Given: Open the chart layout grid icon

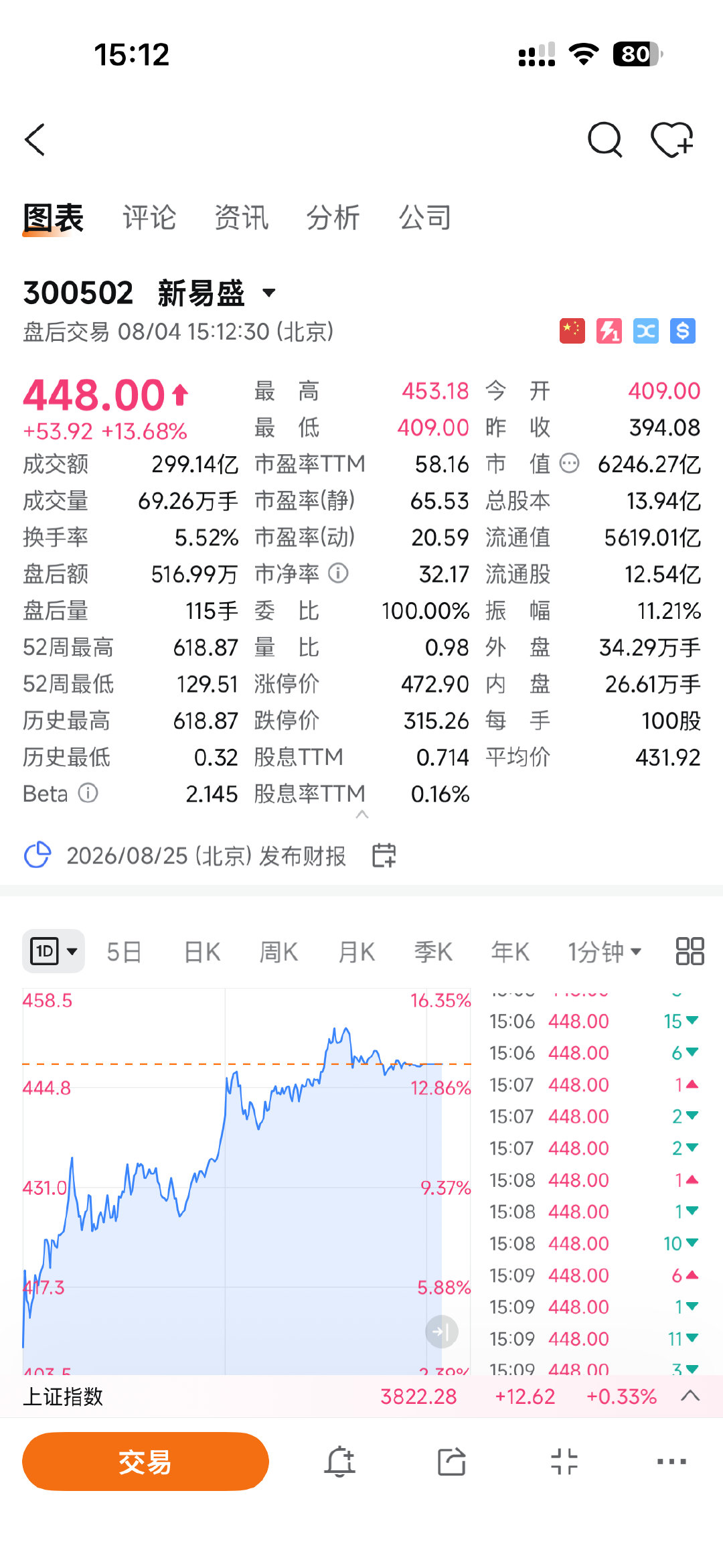Looking at the screenshot, I should [x=690, y=951].
